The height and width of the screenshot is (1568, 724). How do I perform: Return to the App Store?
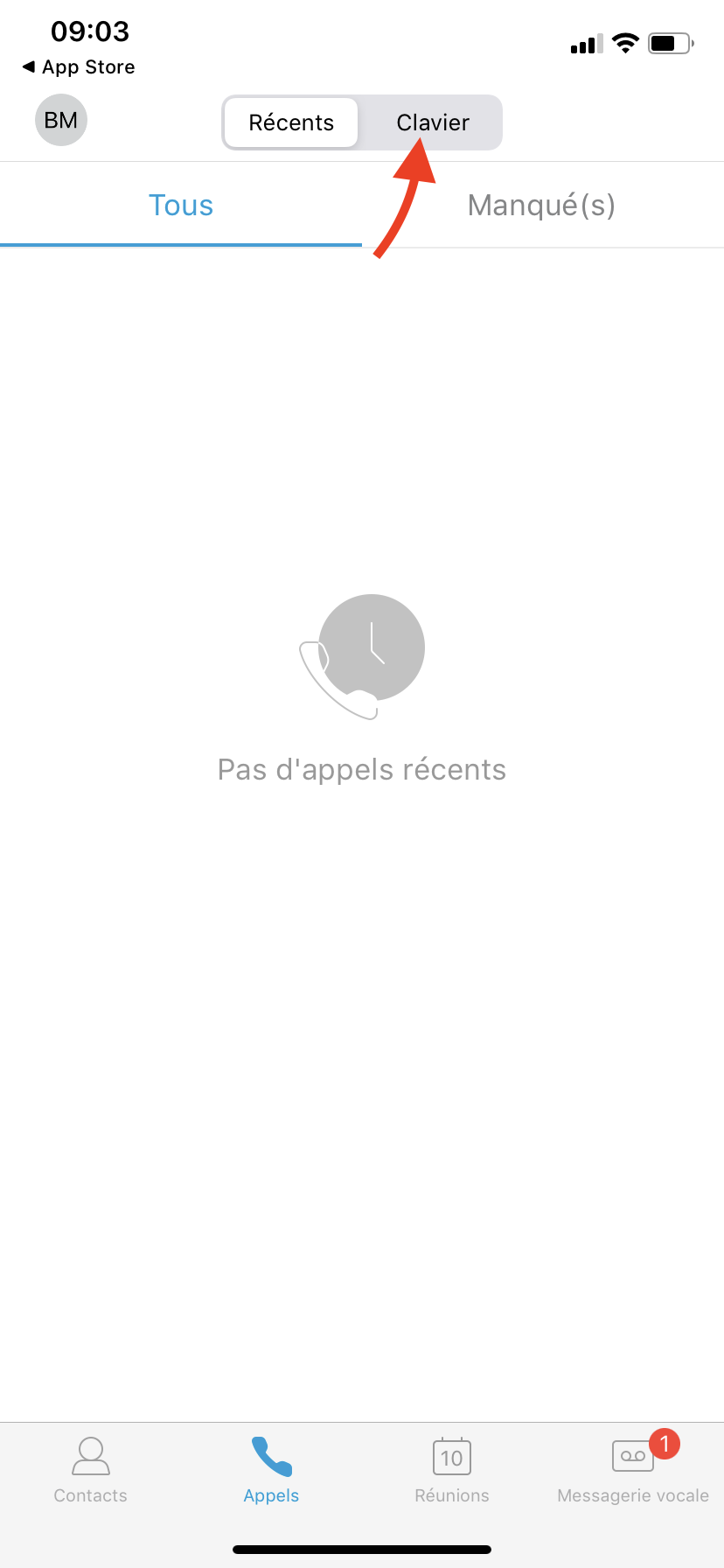pos(79,67)
